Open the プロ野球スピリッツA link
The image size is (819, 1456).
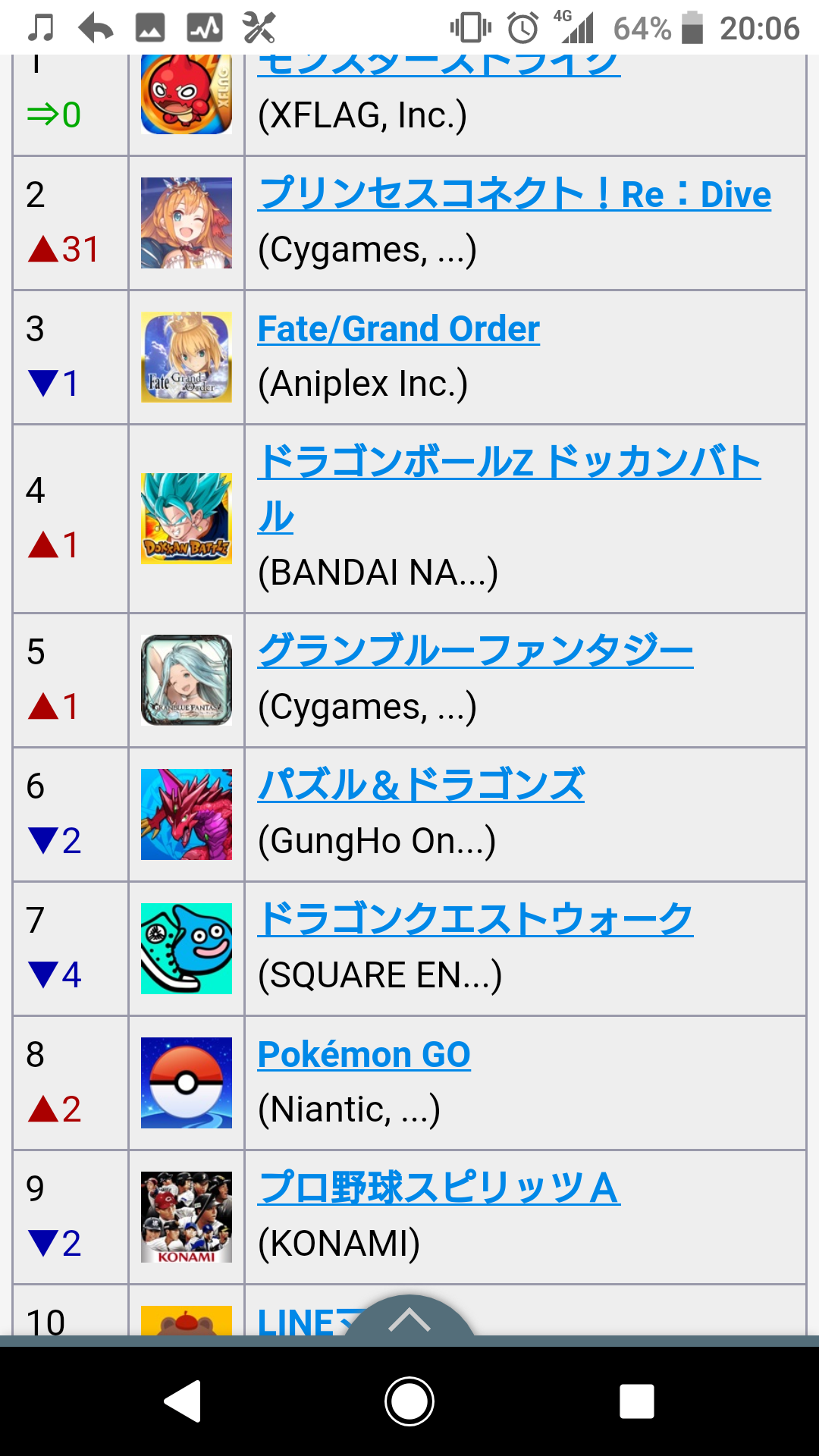[438, 1188]
